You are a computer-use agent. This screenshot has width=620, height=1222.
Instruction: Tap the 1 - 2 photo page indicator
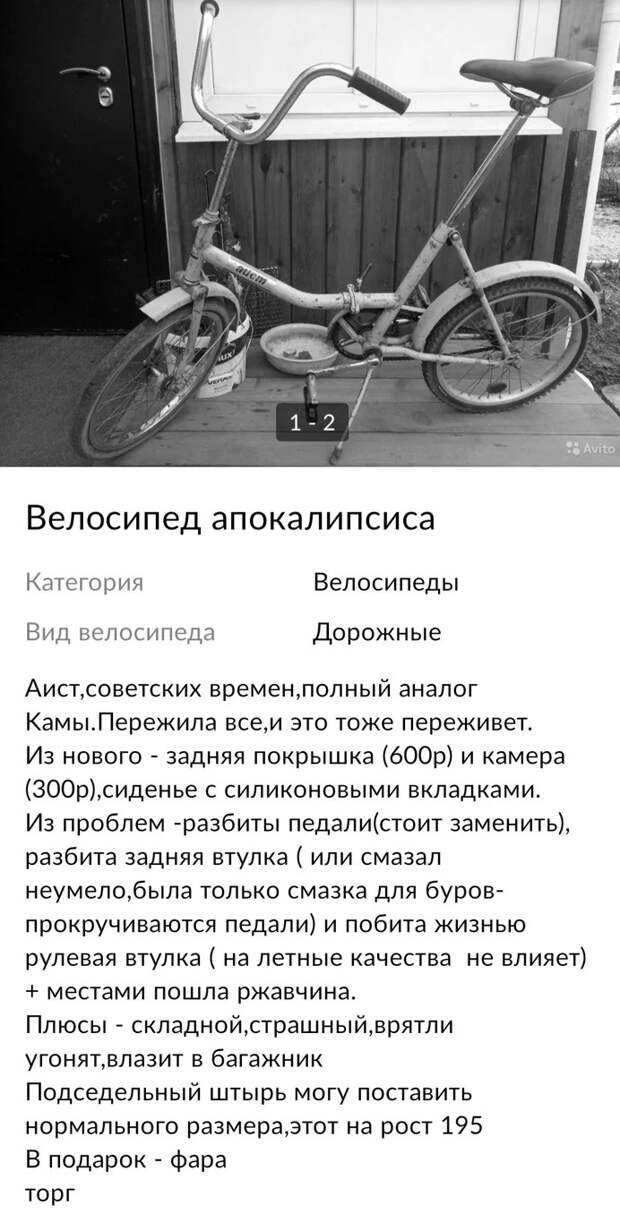311,422
